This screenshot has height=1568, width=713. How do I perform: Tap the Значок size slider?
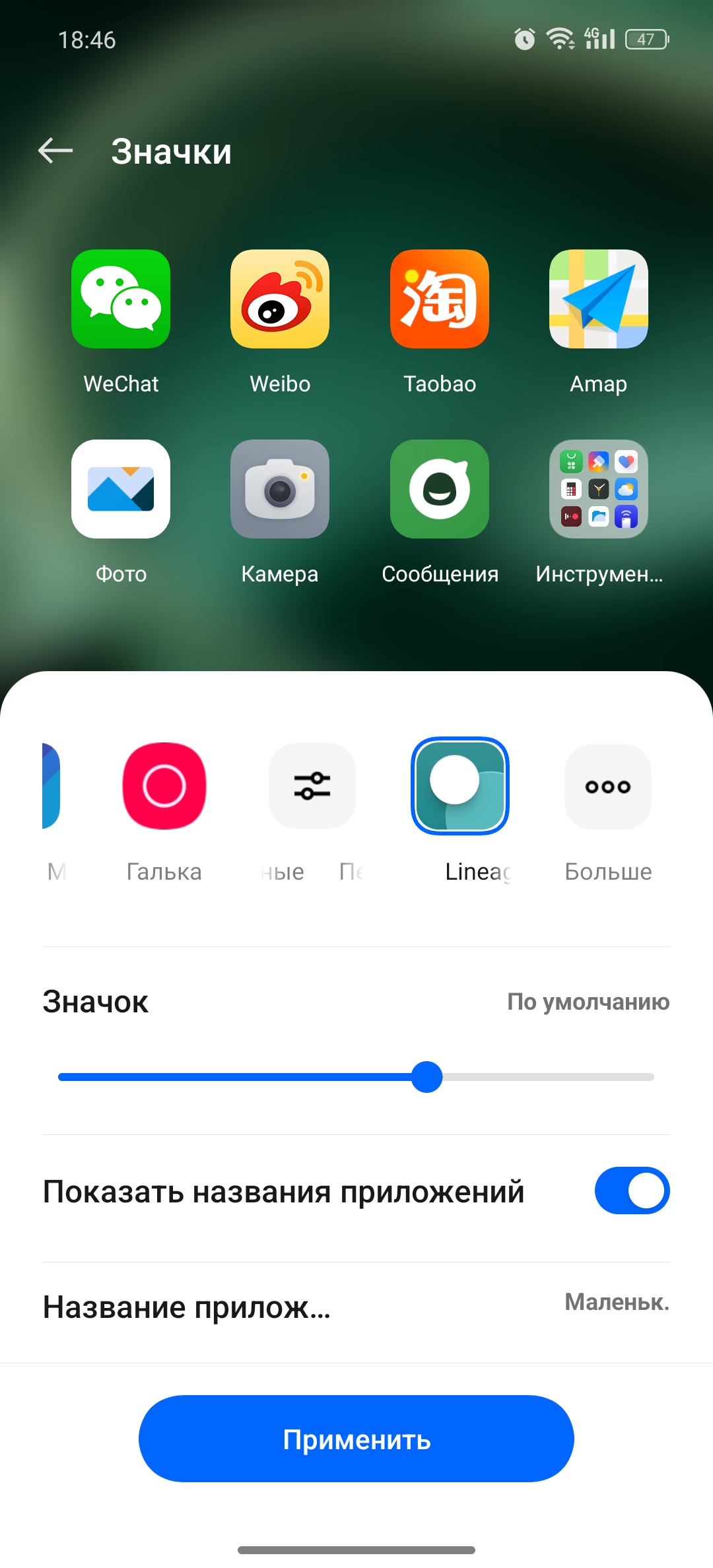pos(356,1077)
